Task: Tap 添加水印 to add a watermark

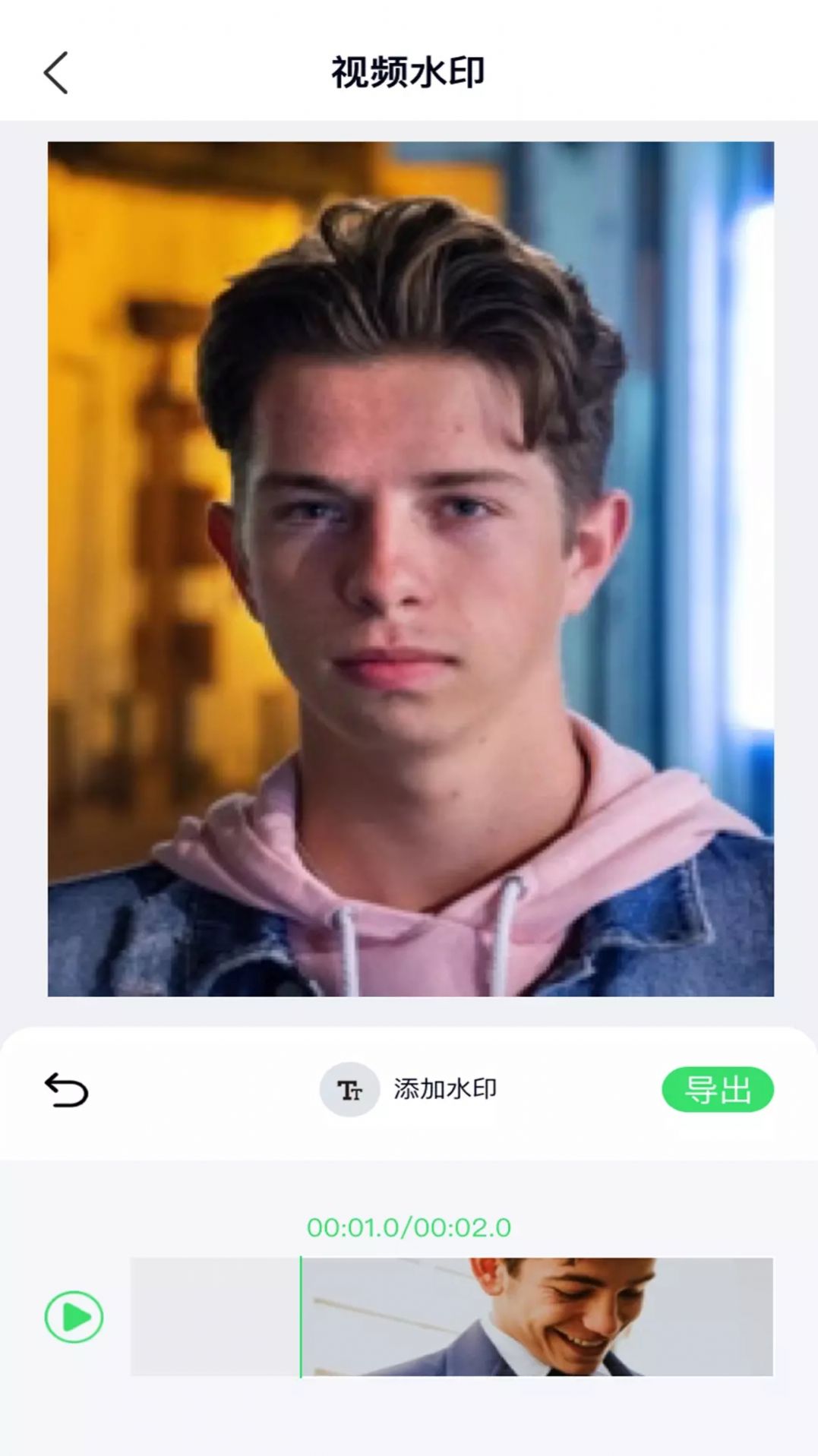Action: tap(410, 1089)
